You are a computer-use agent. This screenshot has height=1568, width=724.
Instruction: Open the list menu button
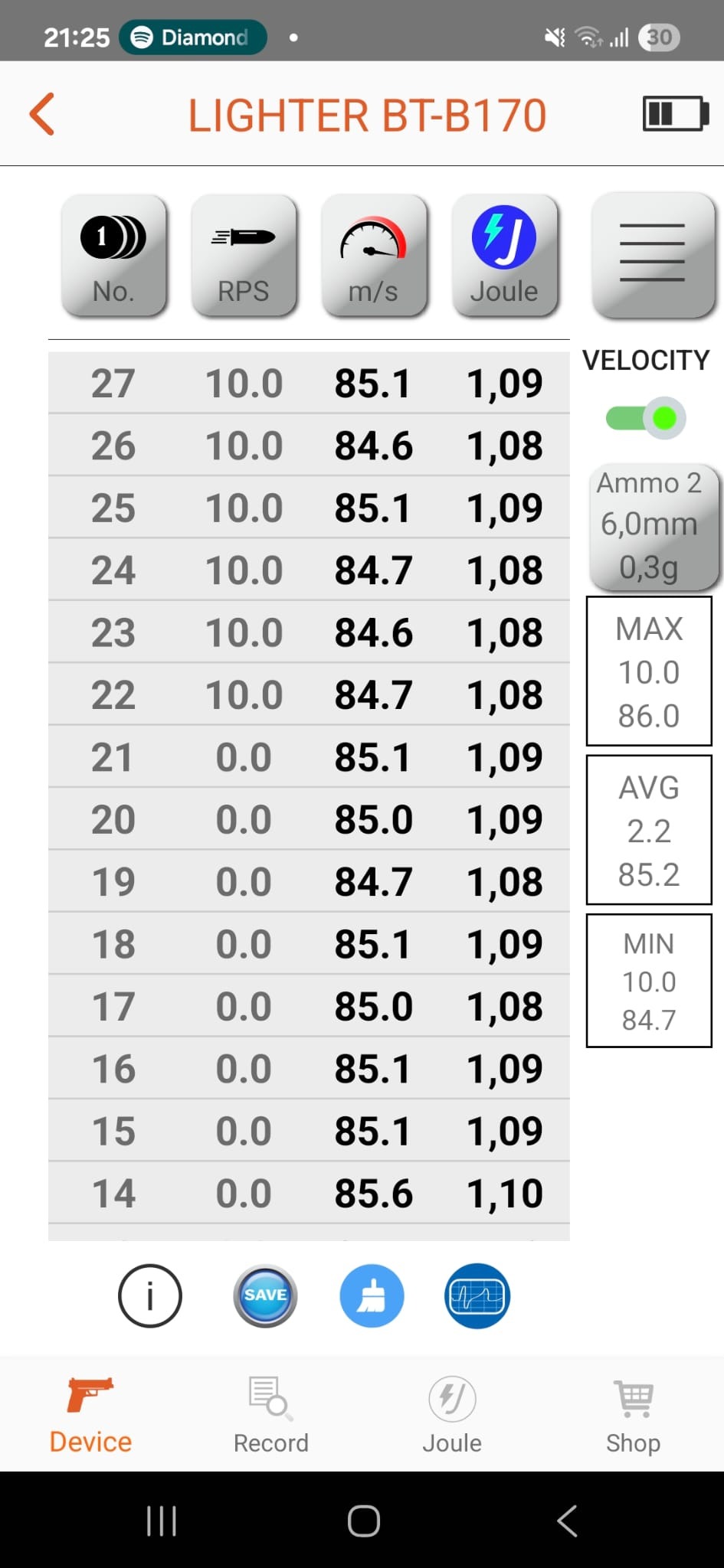point(653,254)
